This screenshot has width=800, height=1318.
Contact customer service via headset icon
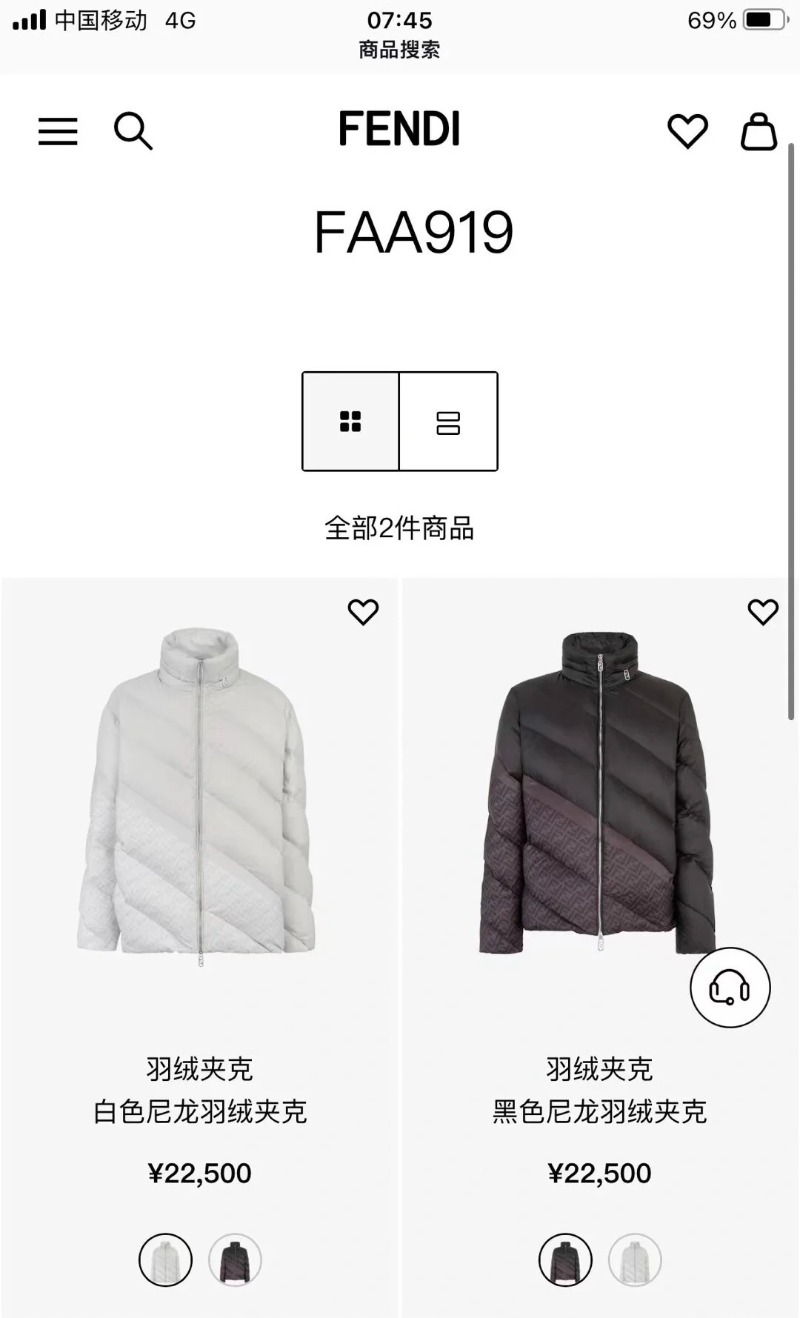coord(730,988)
